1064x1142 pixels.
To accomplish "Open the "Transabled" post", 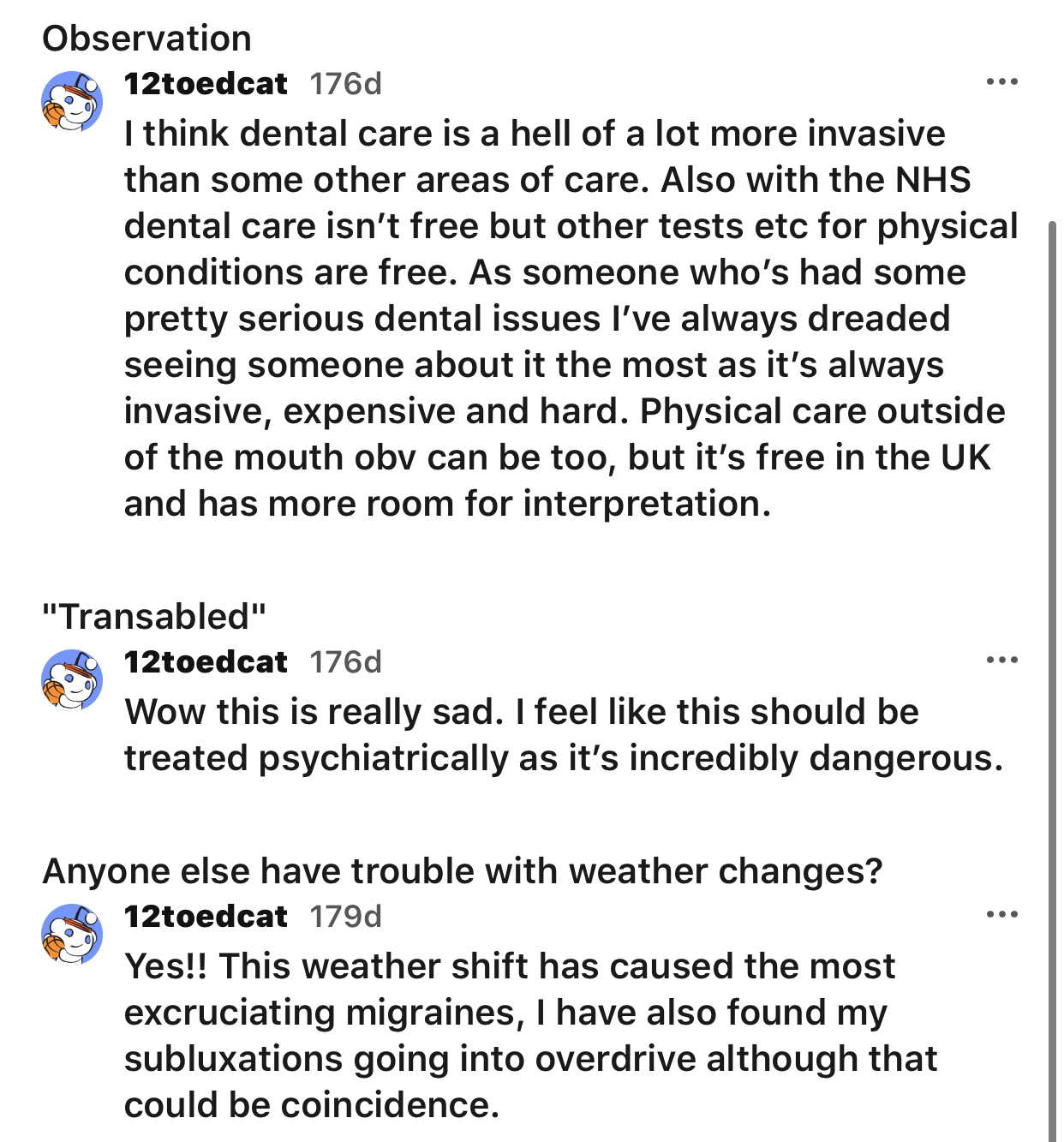I will pyautogui.click(x=155, y=616).
